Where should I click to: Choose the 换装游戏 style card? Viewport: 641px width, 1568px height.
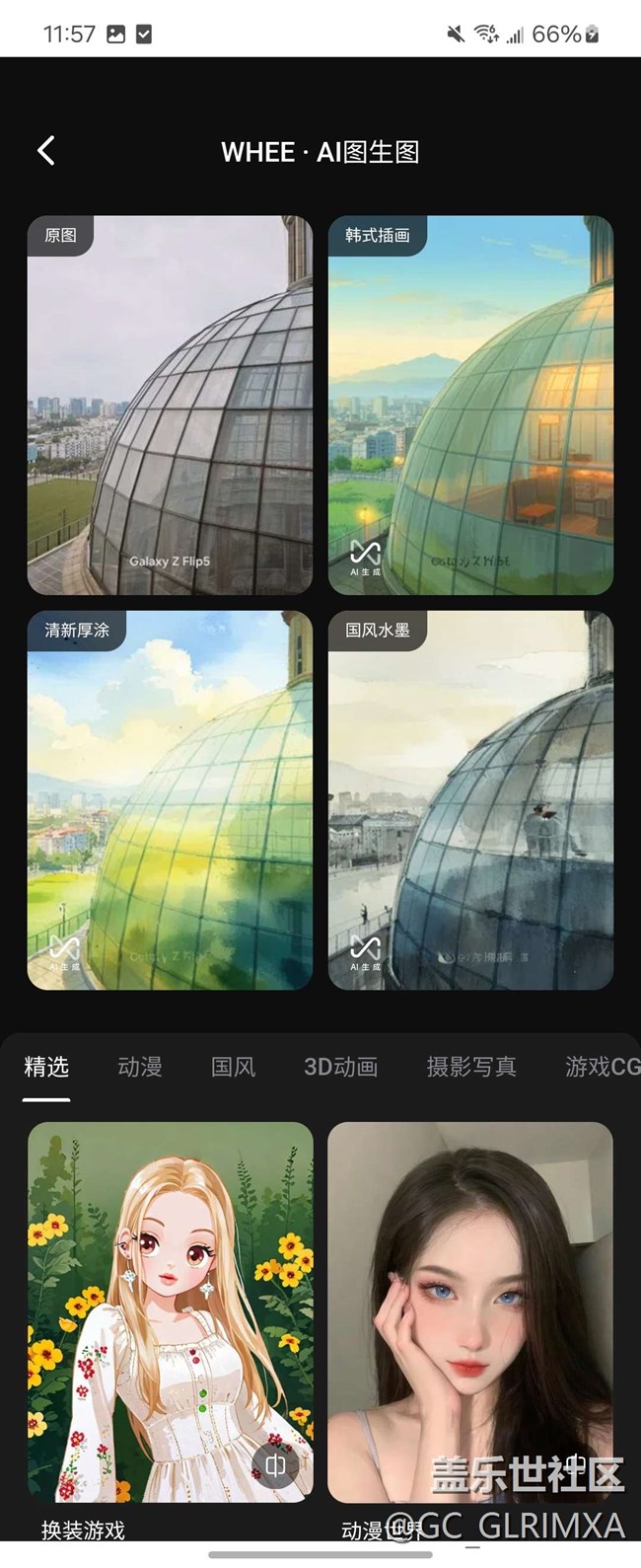170,1312
